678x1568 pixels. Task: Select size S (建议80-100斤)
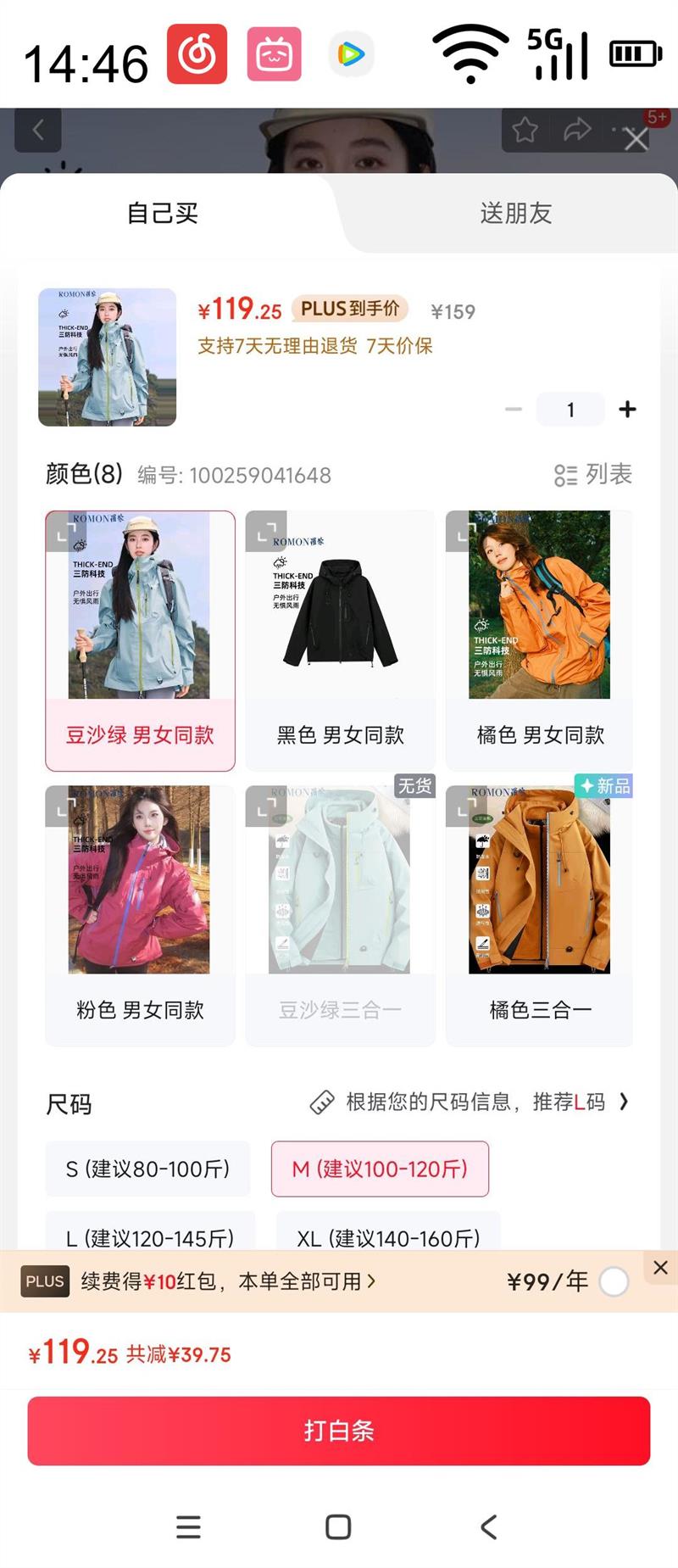coord(147,1169)
